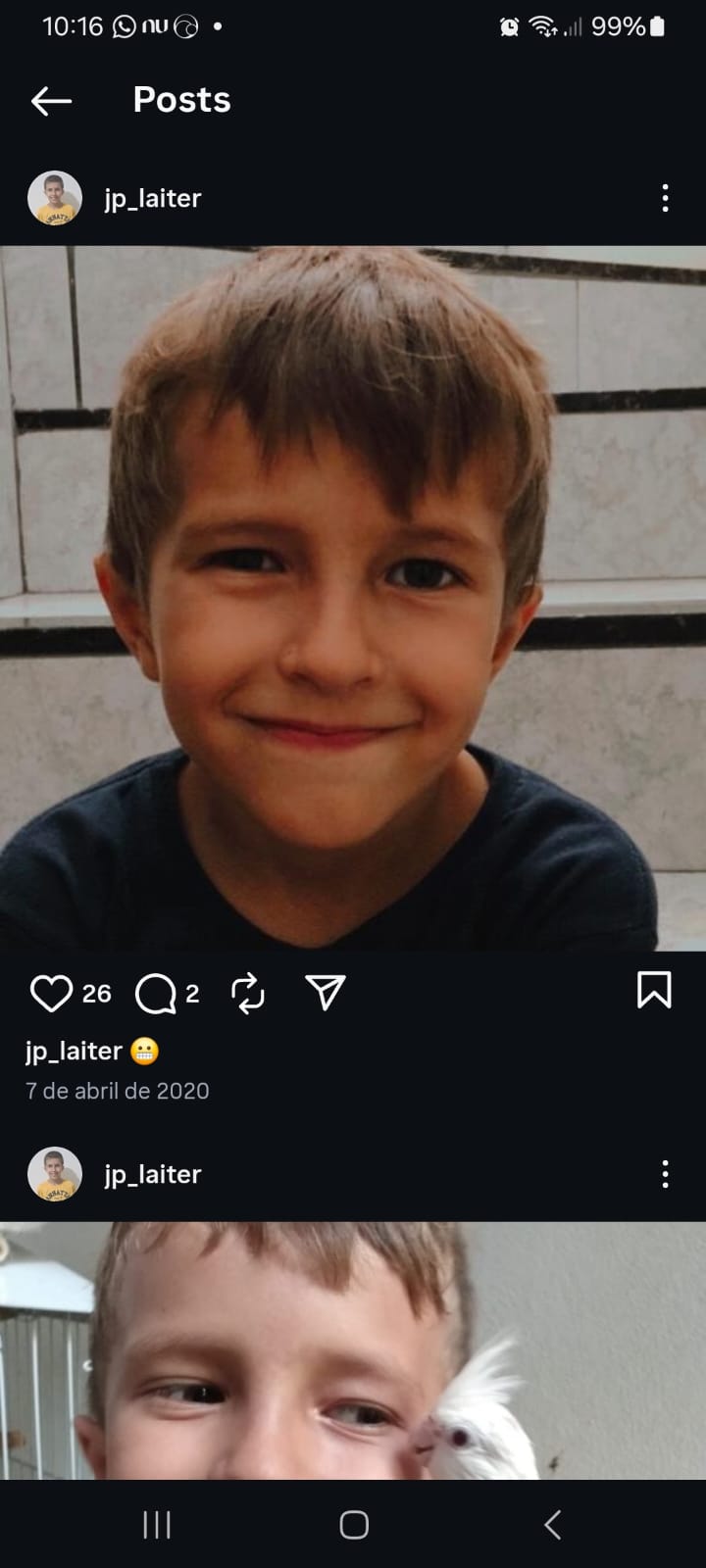Open the second post's three-dot options menu
Image resolution: width=706 pixels, height=1568 pixels.
(x=665, y=1174)
